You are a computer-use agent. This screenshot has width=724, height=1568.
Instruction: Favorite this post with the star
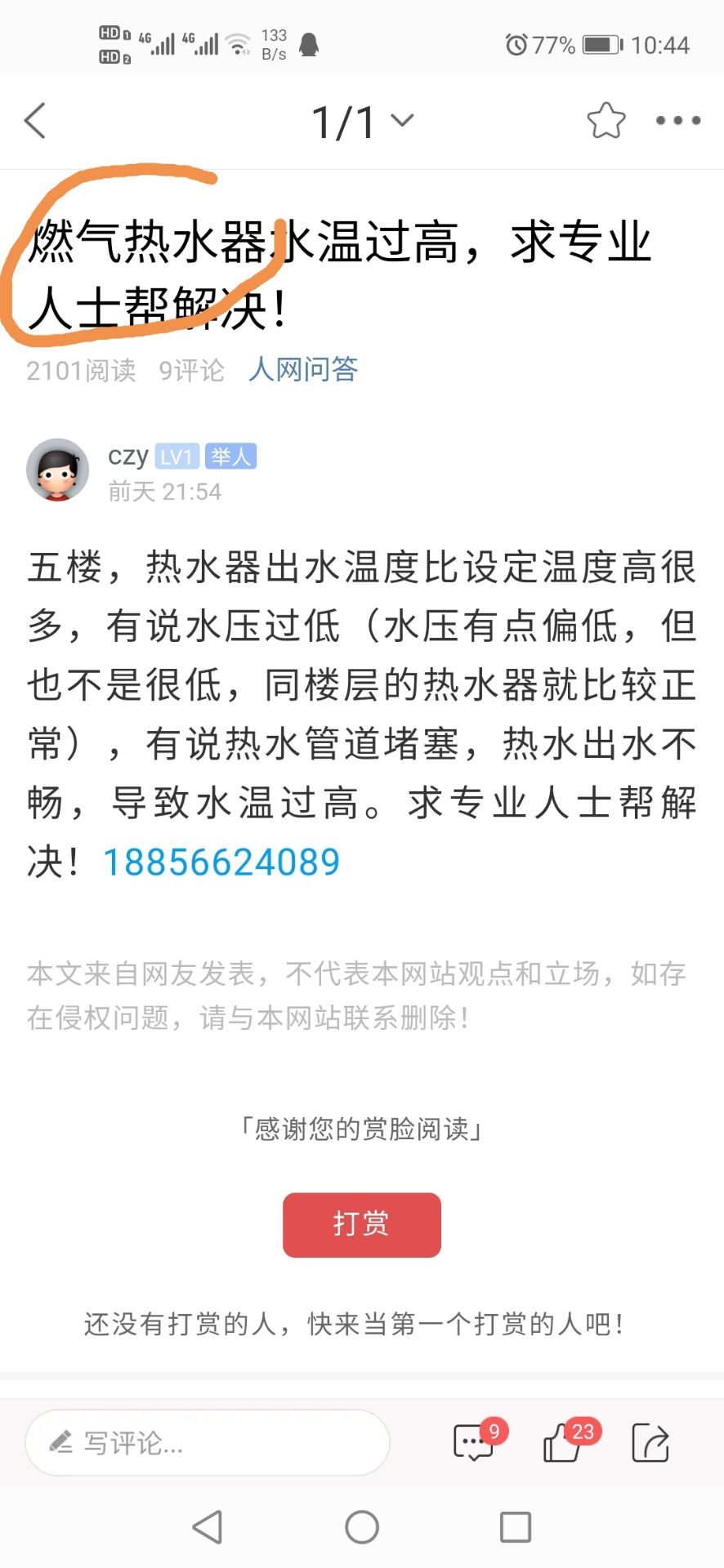606,121
